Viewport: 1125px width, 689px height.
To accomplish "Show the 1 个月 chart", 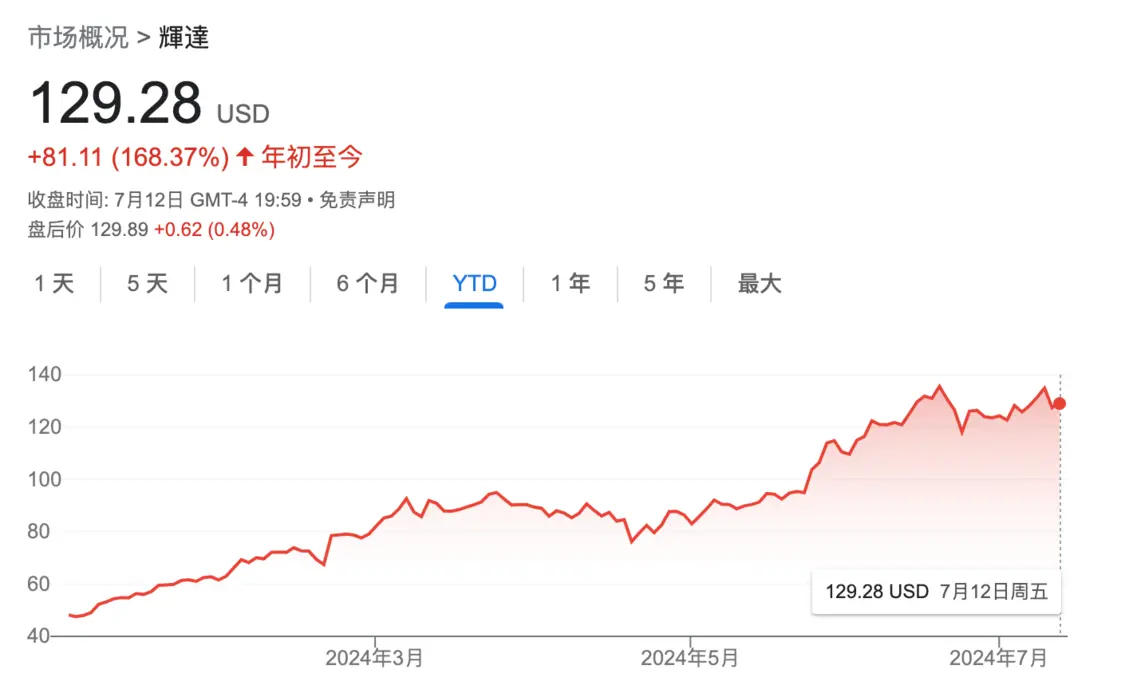I will 252,284.
